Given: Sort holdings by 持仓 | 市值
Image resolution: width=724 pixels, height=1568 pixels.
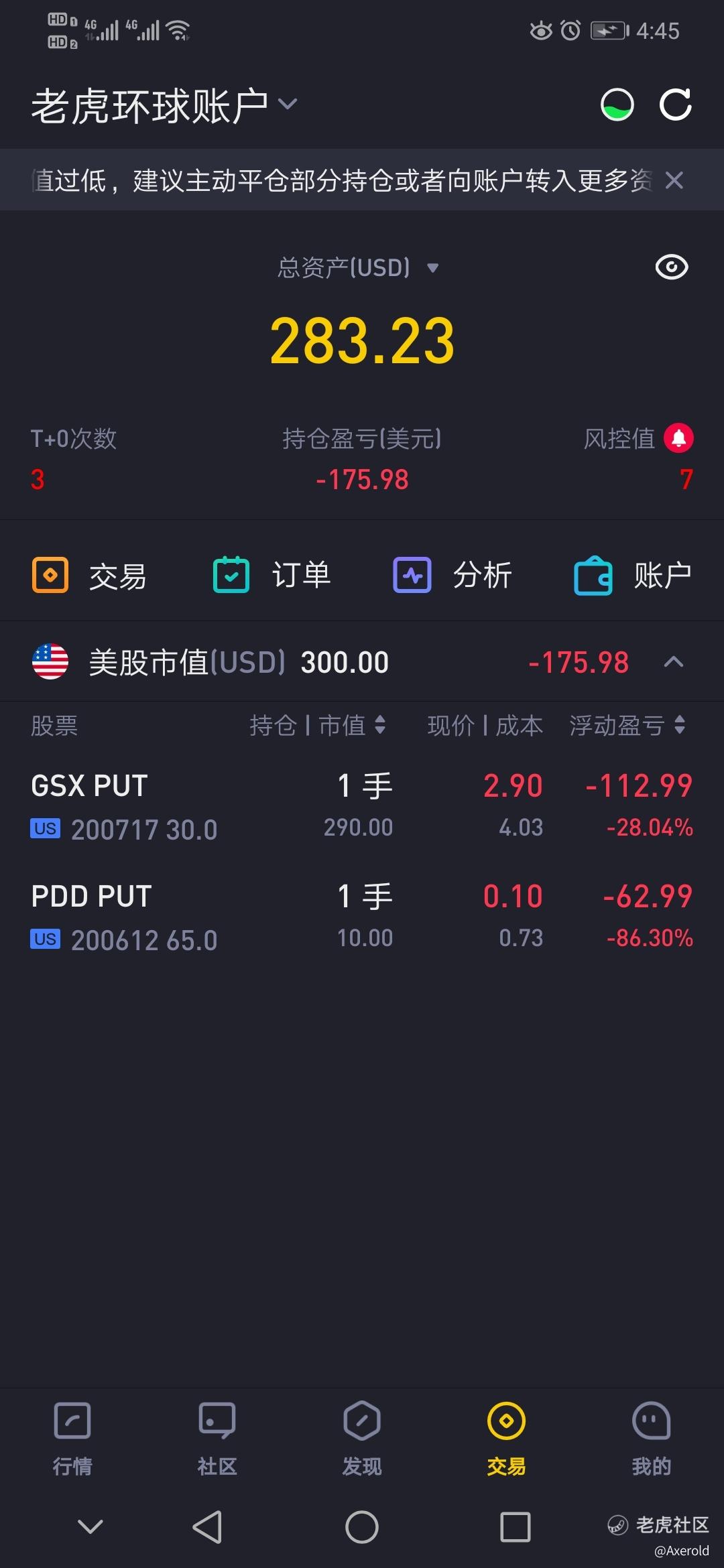Looking at the screenshot, I should point(317,725).
